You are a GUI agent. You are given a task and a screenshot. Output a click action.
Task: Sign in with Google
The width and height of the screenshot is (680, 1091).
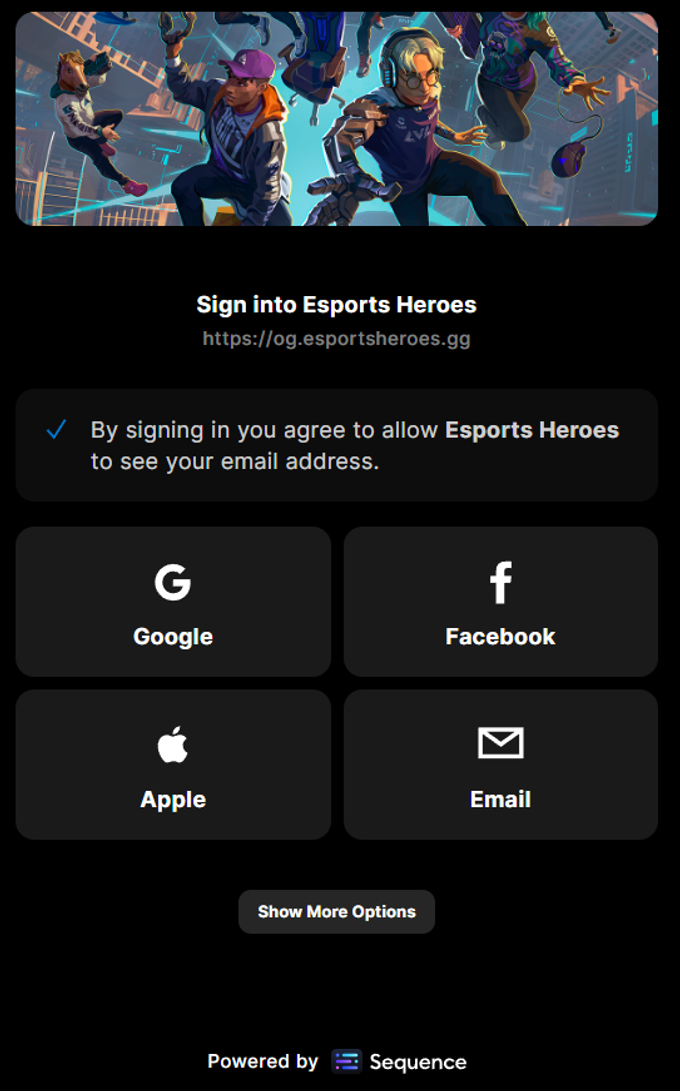(x=173, y=602)
